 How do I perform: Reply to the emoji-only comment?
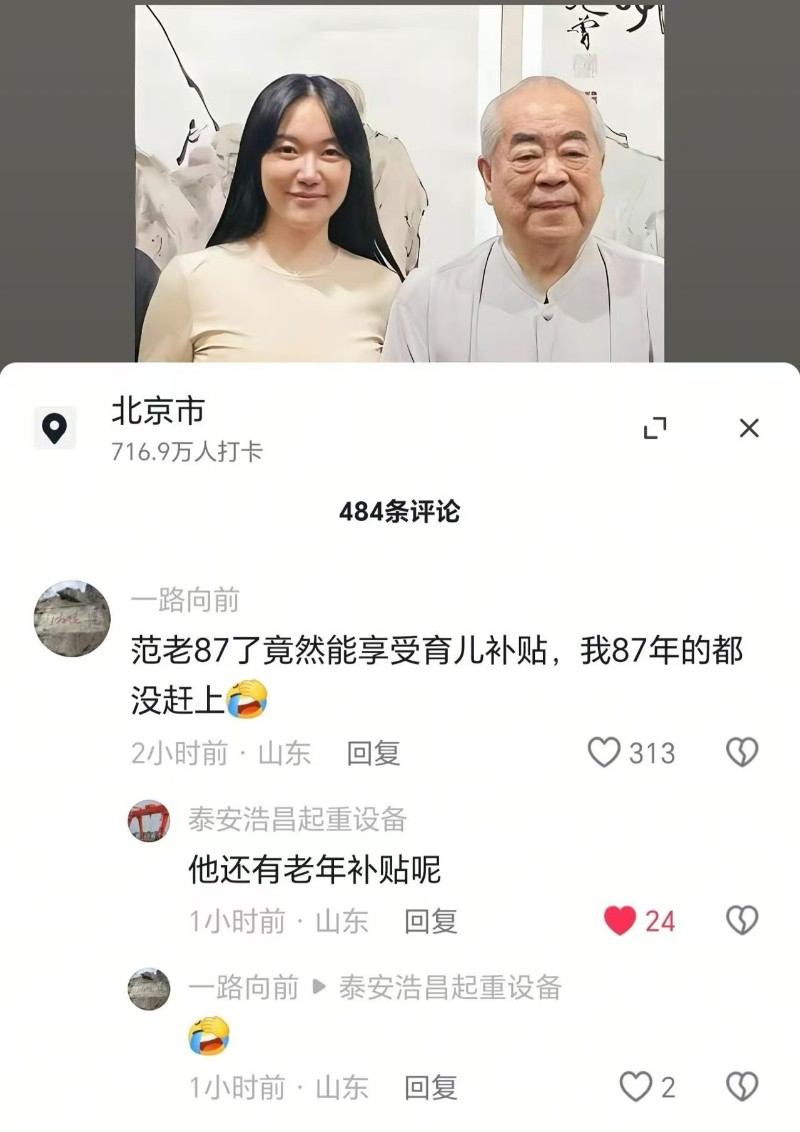point(430,1087)
